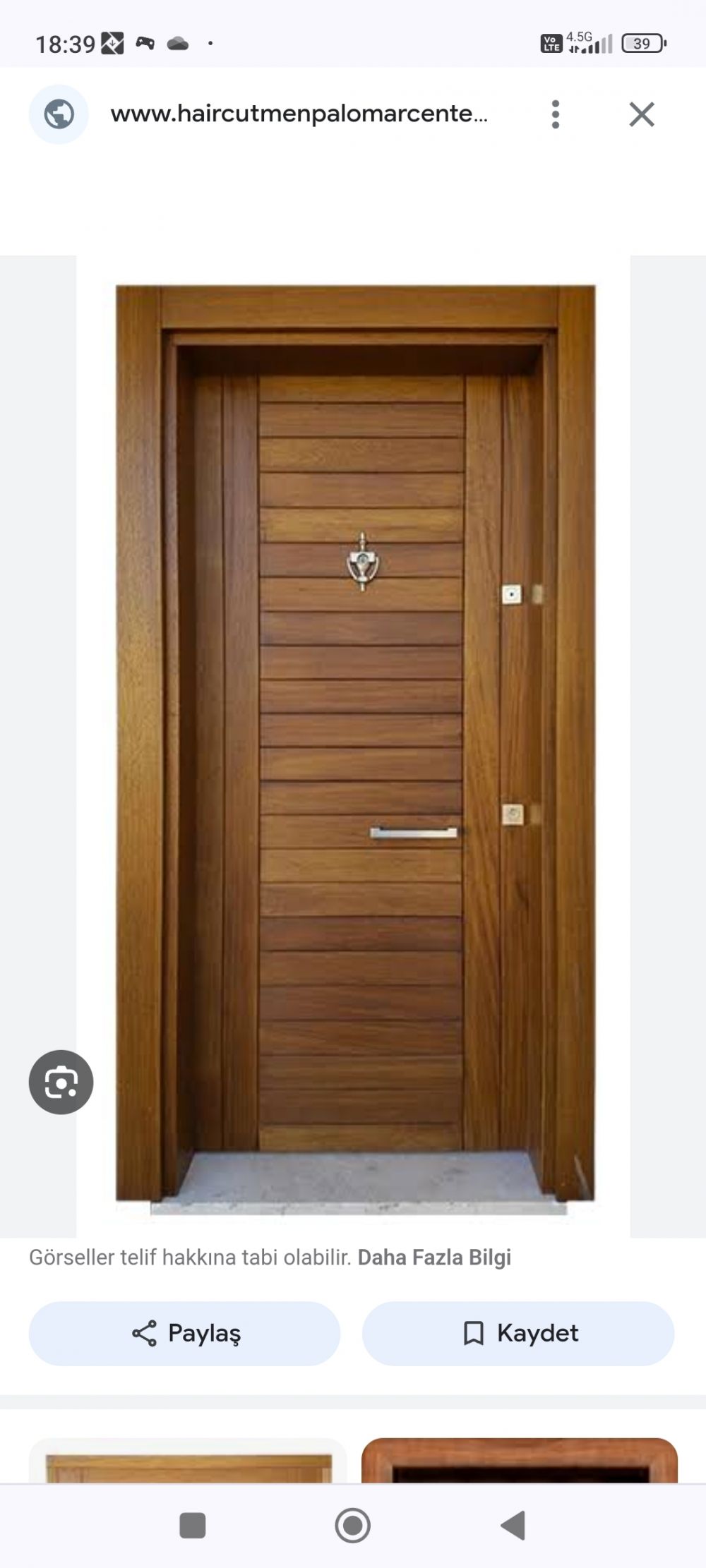Open the dark brown related image
This screenshot has width=706, height=1568.
pos(520,1461)
